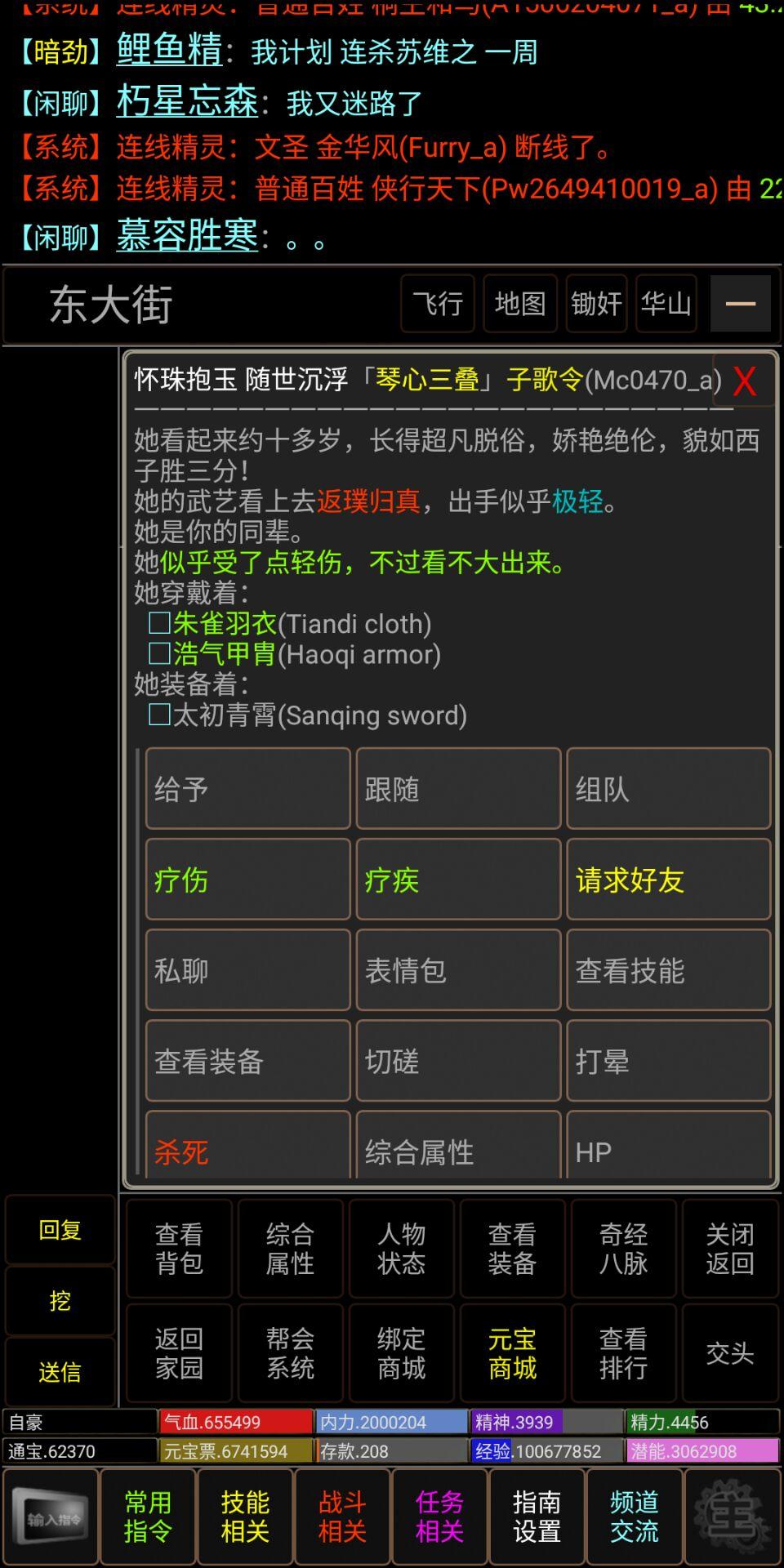Screen dimensions: 784x1568
Task: Tap the red 杀死 button
Action: pos(248,1145)
